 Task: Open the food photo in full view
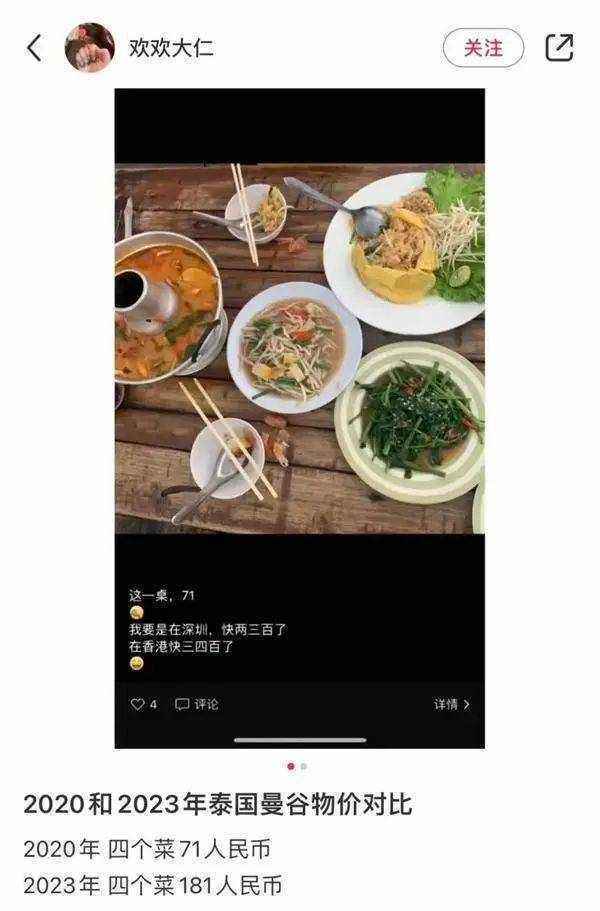coord(299,350)
